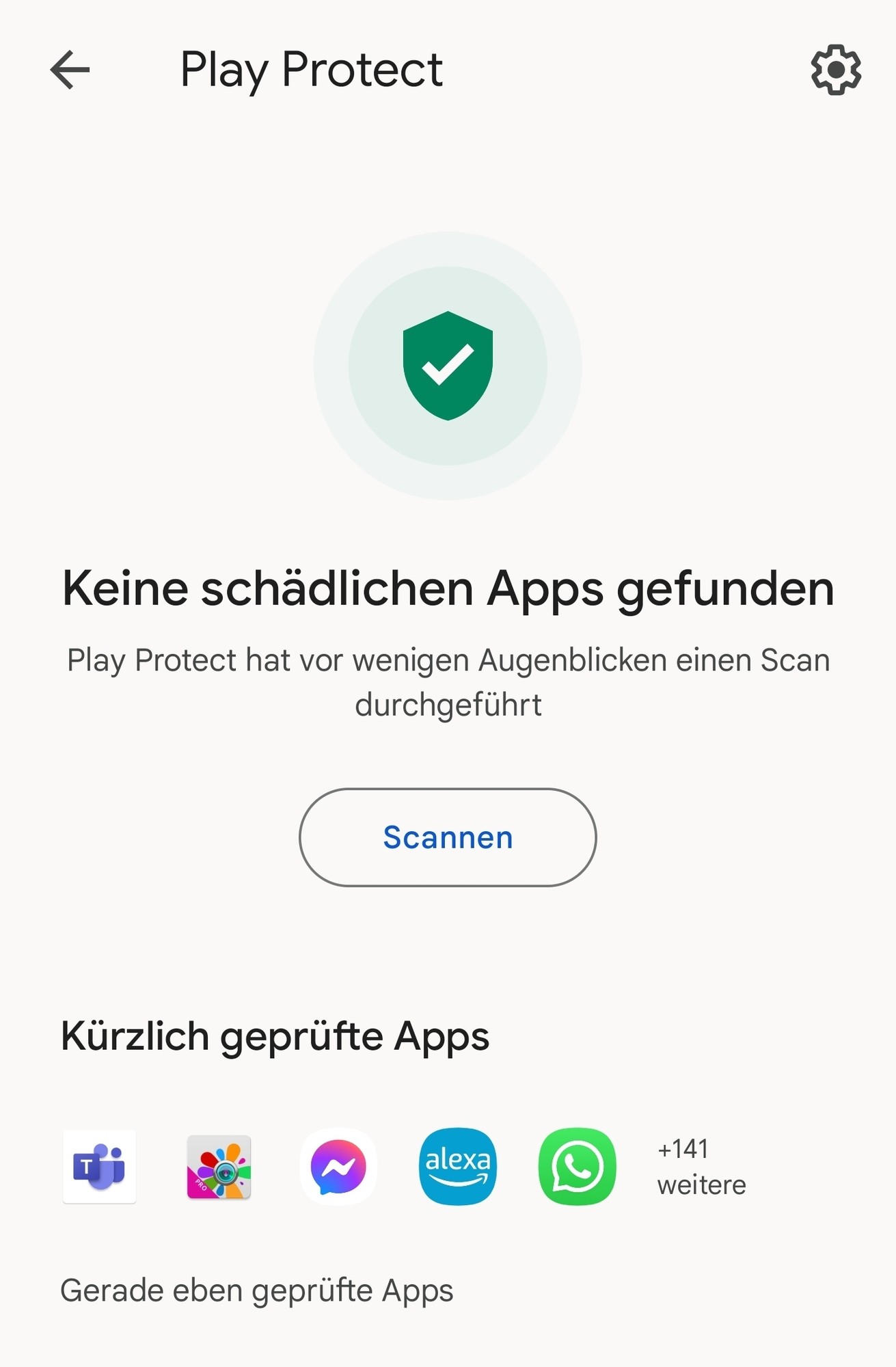Go back from Play Protect
Screen dimensions: 896x1367
pyautogui.click(x=70, y=70)
